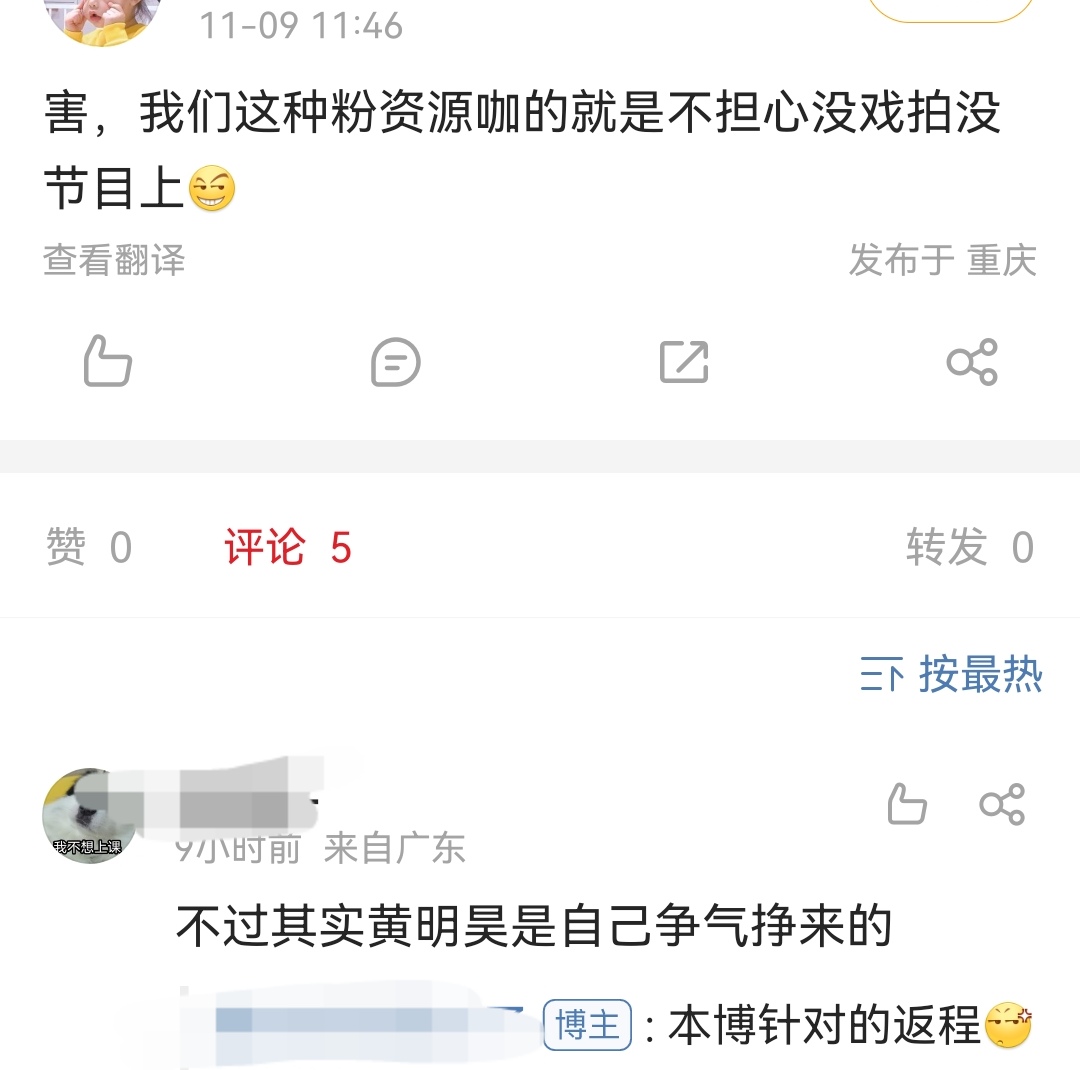Switch to the 转发 0 tab
The width and height of the screenshot is (1080, 1070).
click(x=968, y=548)
